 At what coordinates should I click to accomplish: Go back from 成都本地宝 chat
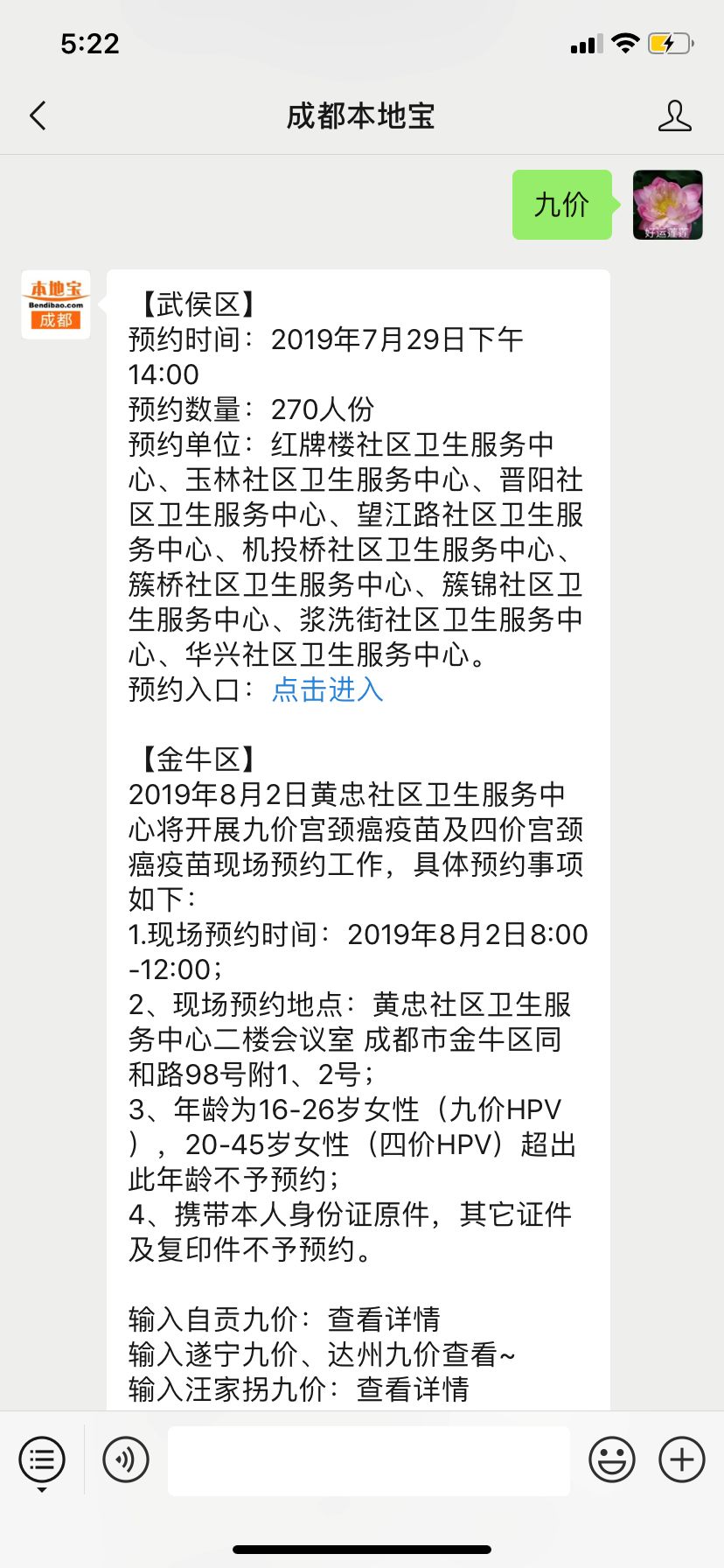point(38,115)
